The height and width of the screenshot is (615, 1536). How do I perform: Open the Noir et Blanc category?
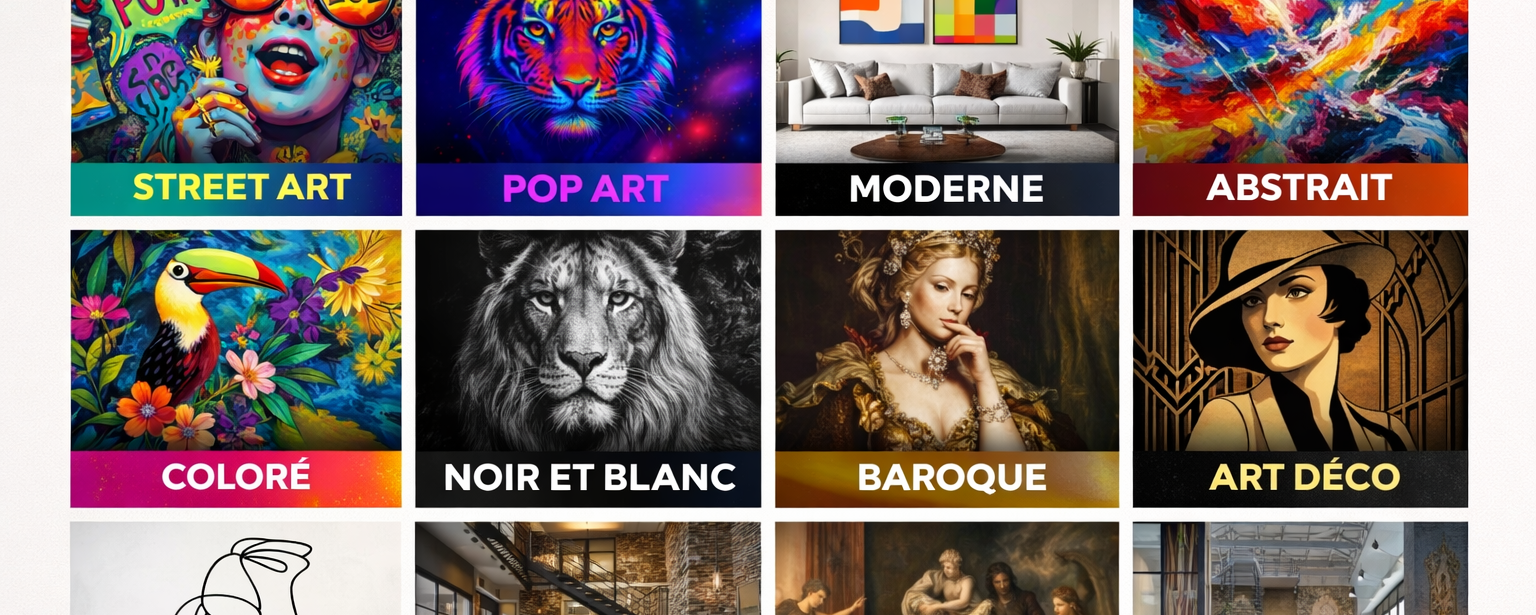pos(588,368)
